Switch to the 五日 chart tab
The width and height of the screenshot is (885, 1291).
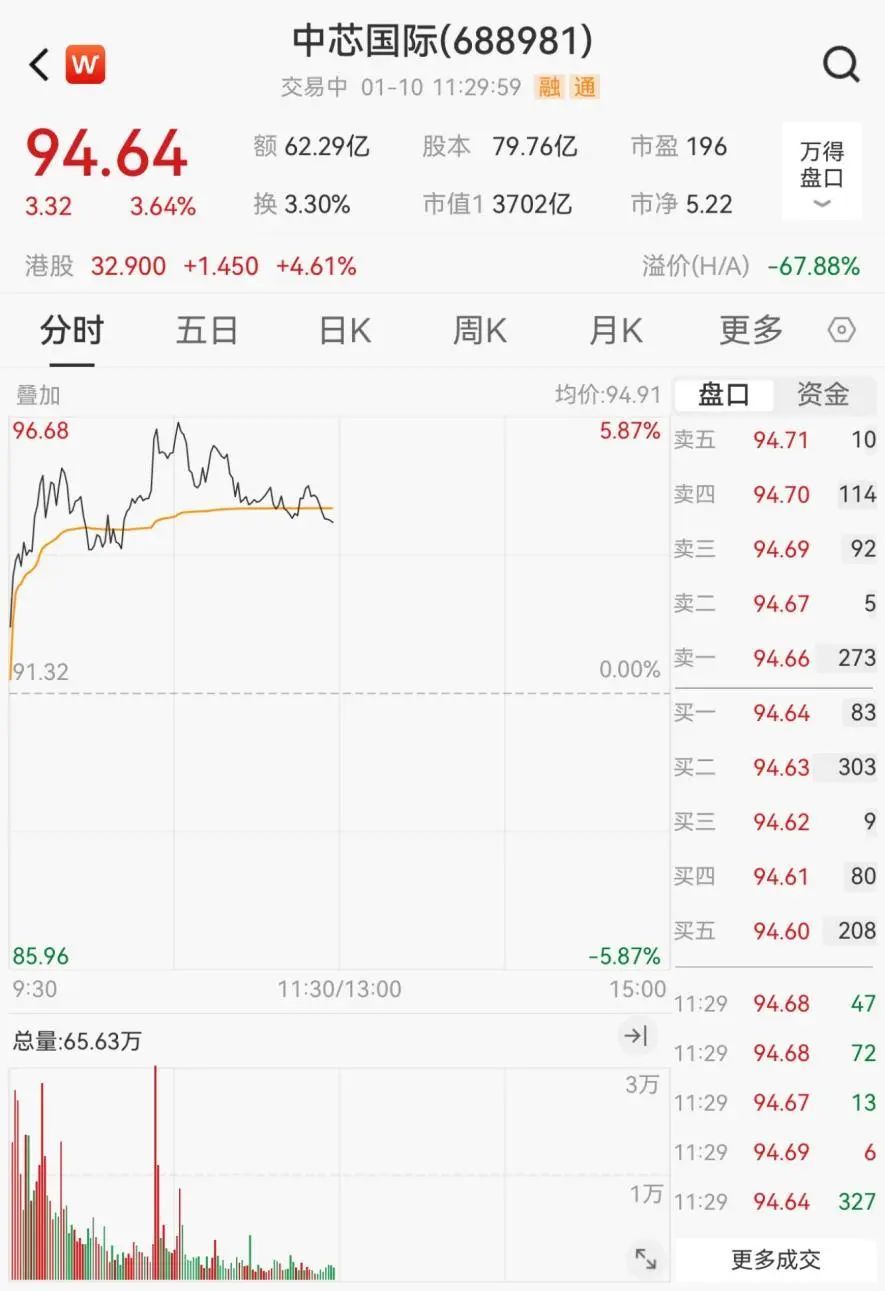(207, 330)
